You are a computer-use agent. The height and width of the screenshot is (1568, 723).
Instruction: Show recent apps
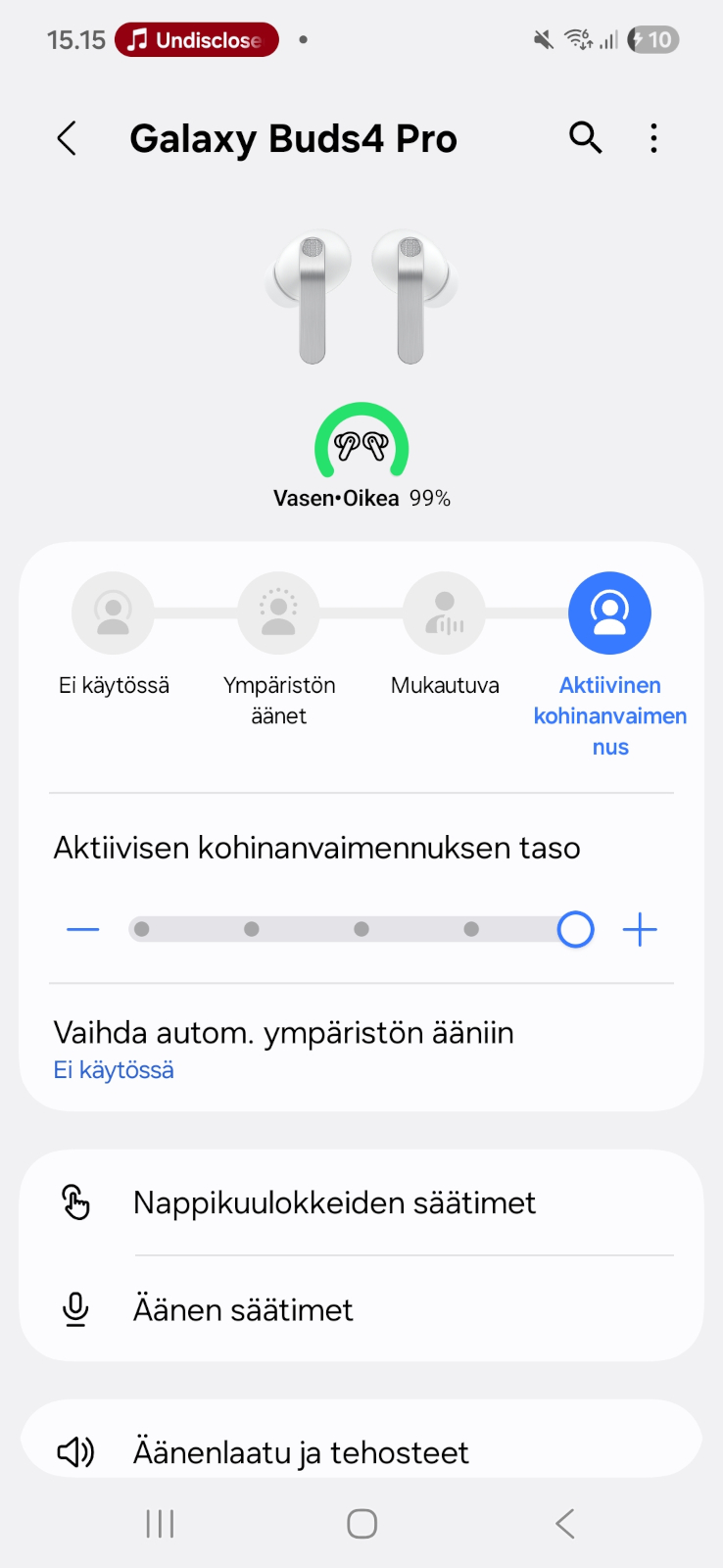[x=160, y=1524]
